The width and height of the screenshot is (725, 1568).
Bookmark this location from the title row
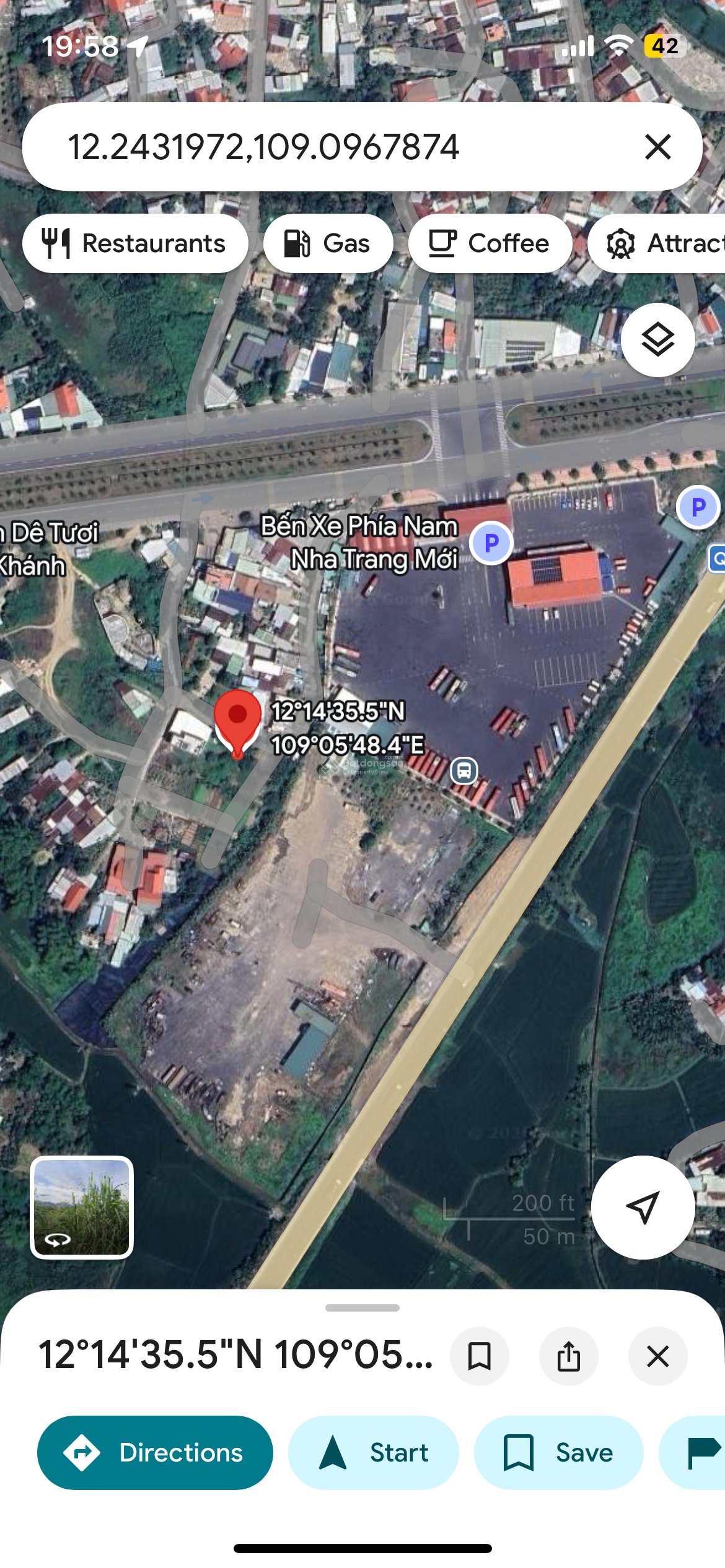(479, 1356)
